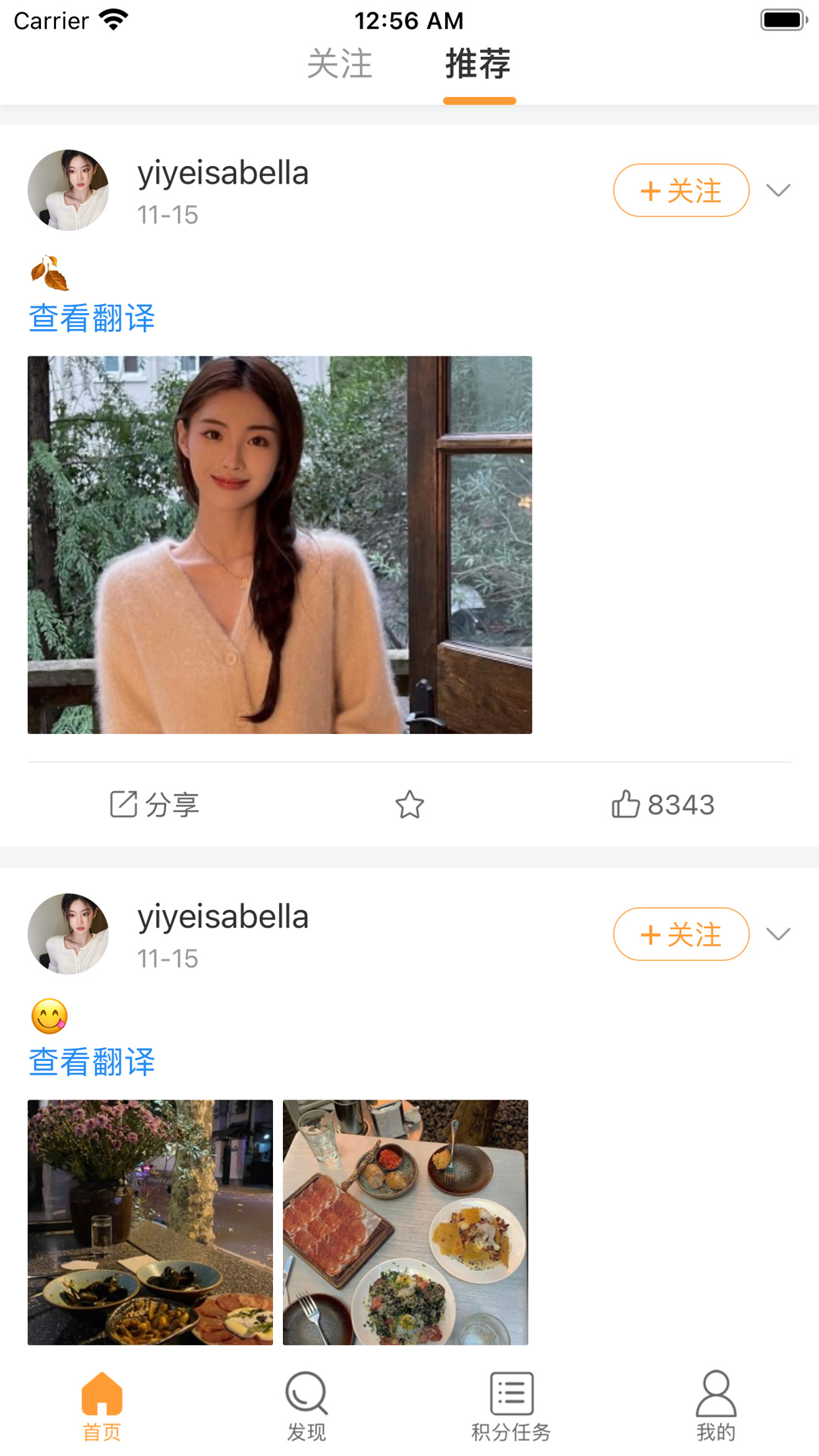This screenshot has height=1456, width=819.
Task: Tap 查看翻译 under the smiley emoji
Action: click(x=92, y=1062)
